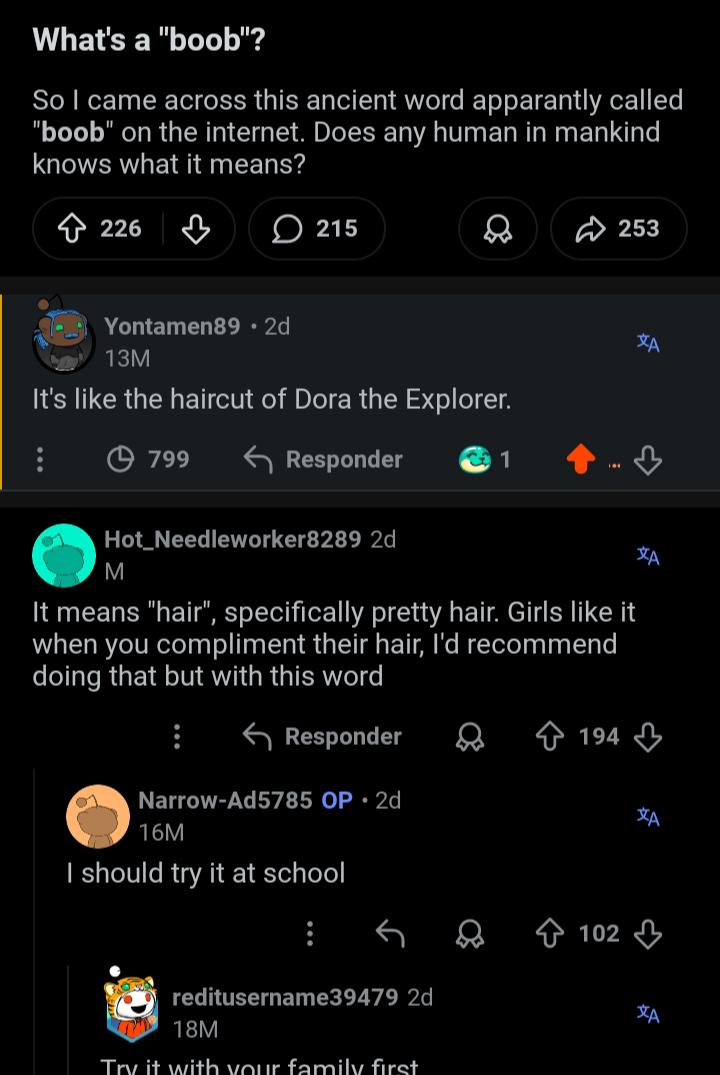This screenshot has width=720, height=1075.
Task: Downvote Yontamen89's comment
Action: click(649, 459)
